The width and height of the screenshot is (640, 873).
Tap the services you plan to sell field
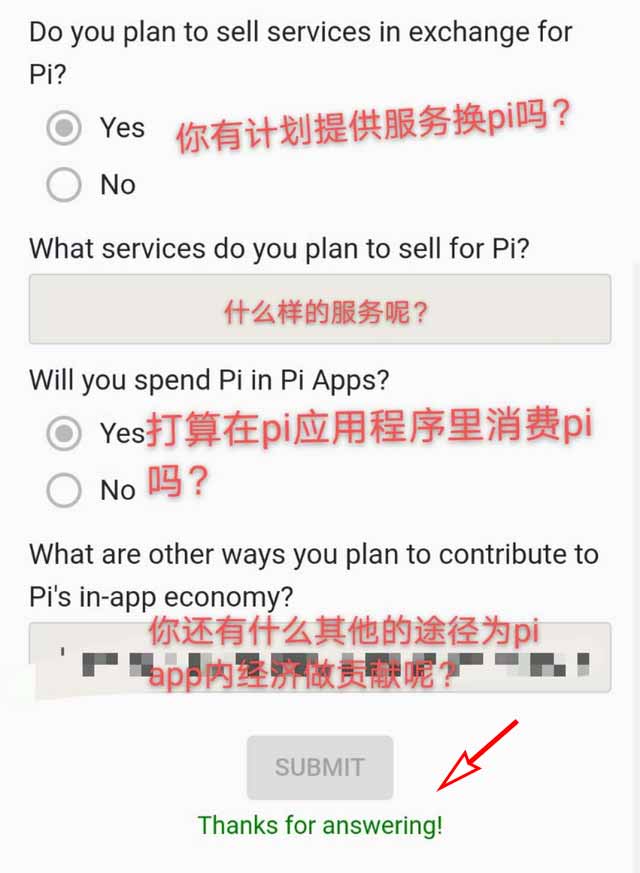point(319,310)
